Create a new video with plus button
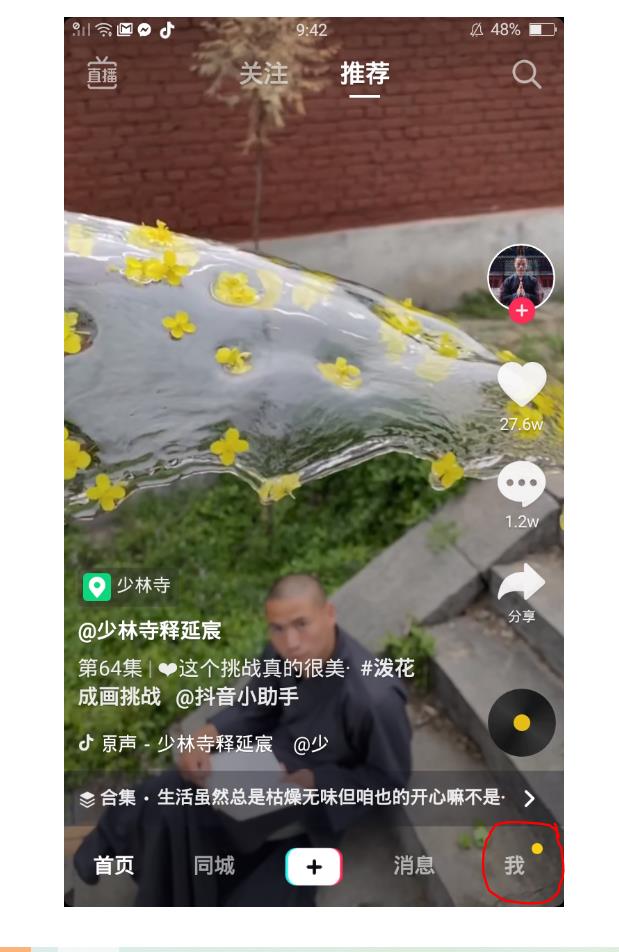The width and height of the screenshot is (619, 952). [x=313, y=867]
